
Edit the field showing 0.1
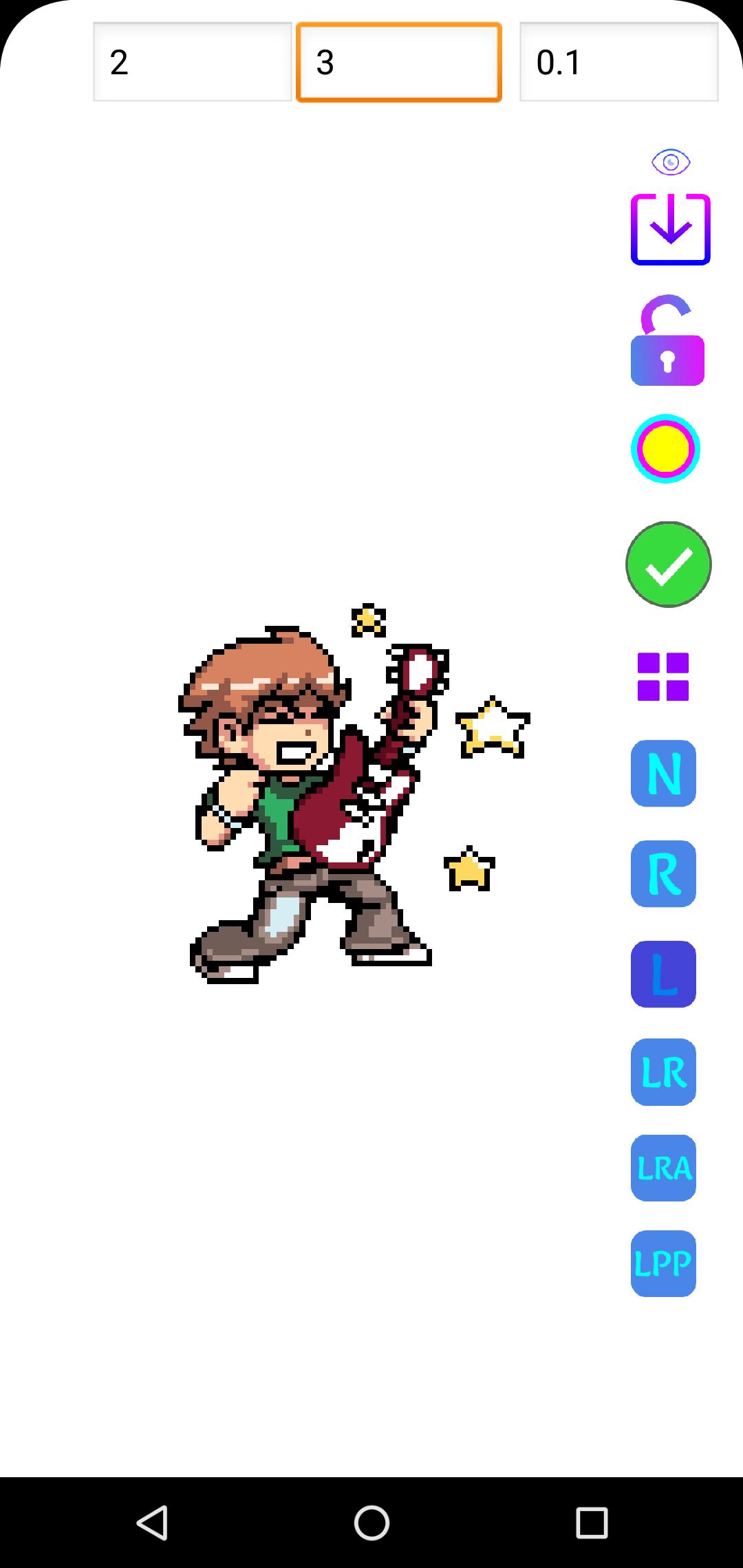pyautogui.click(x=619, y=62)
